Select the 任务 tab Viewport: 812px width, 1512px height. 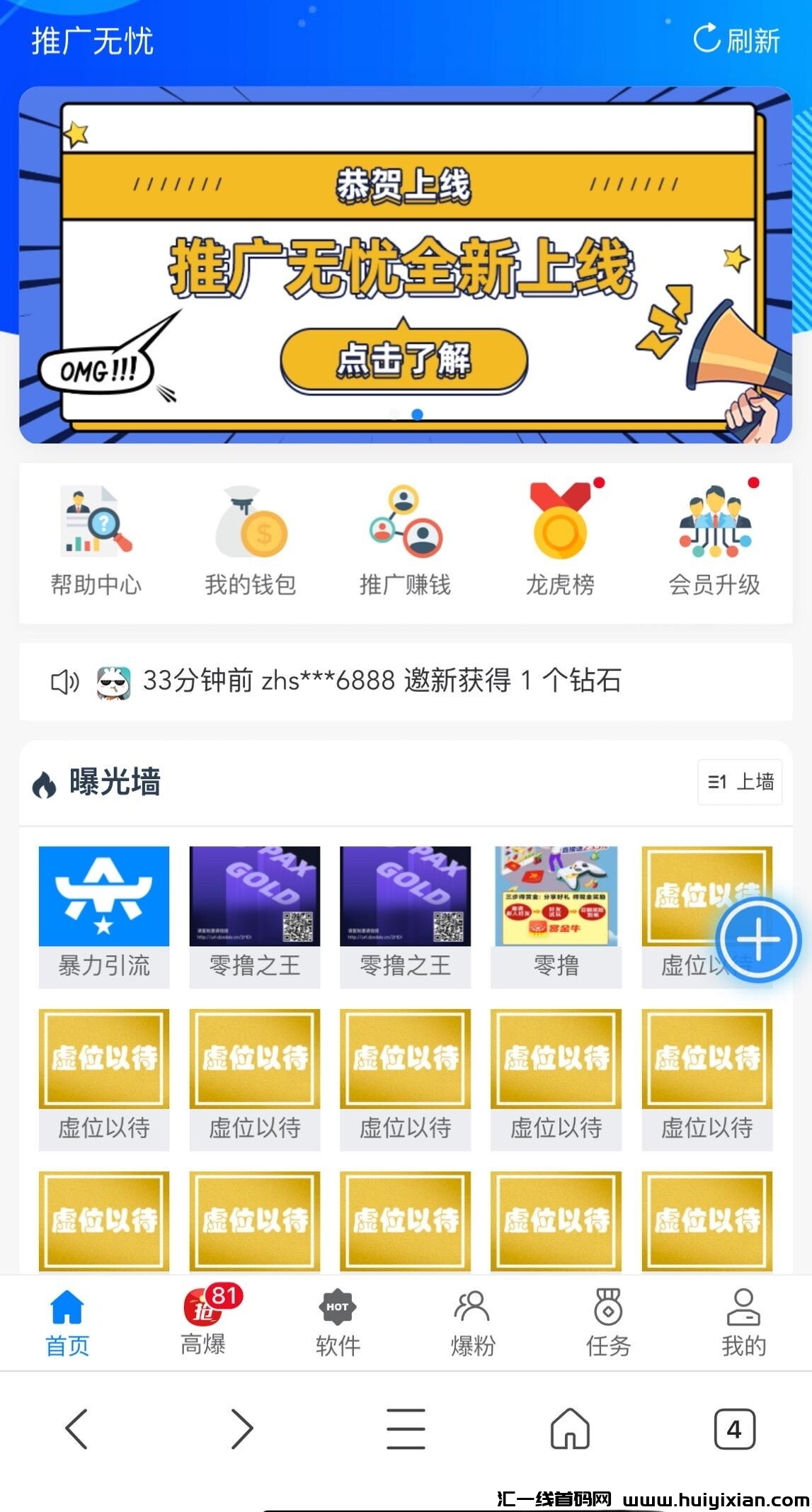607,1324
